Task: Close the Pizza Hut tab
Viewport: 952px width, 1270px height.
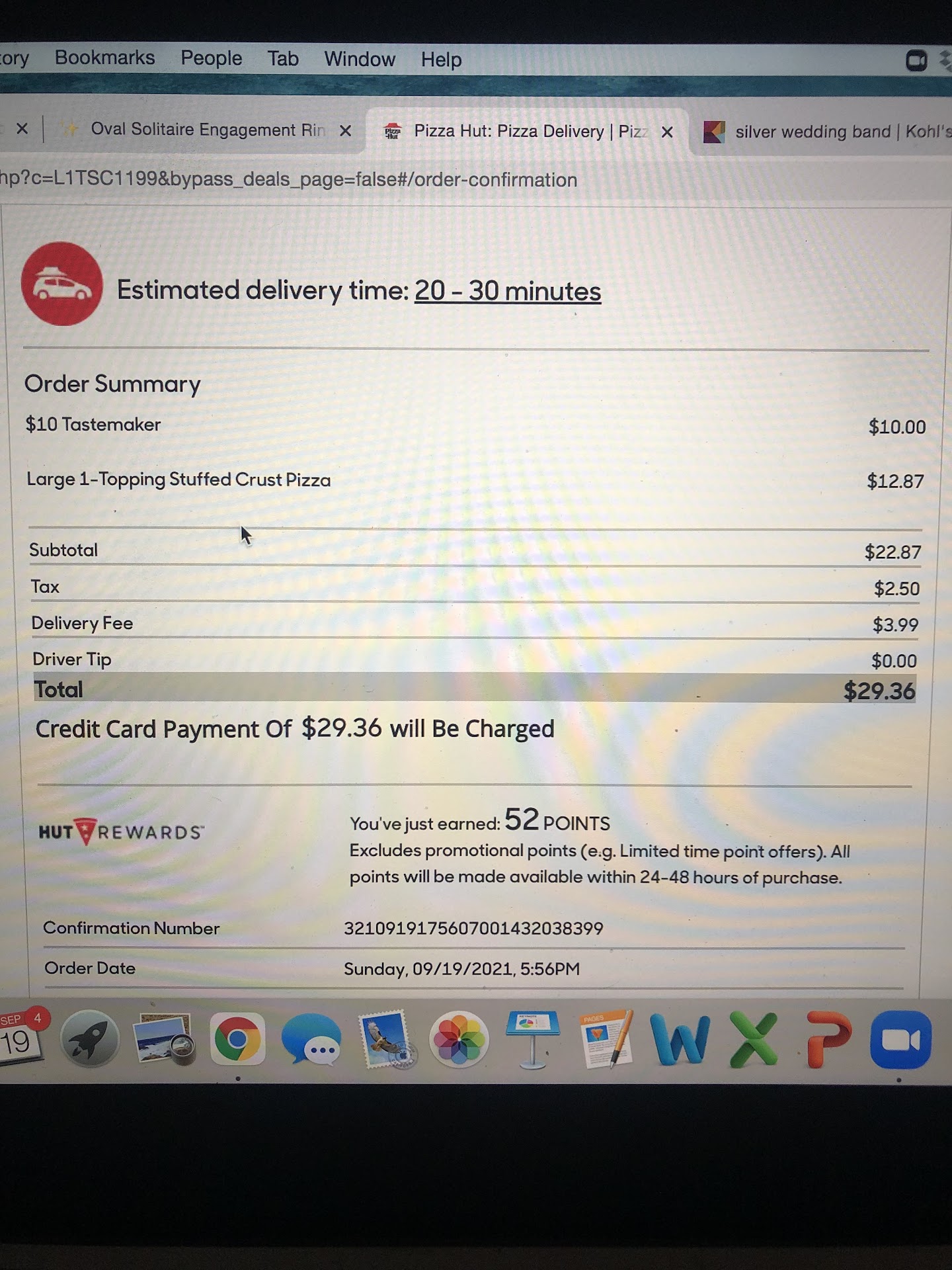Action: [667, 132]
